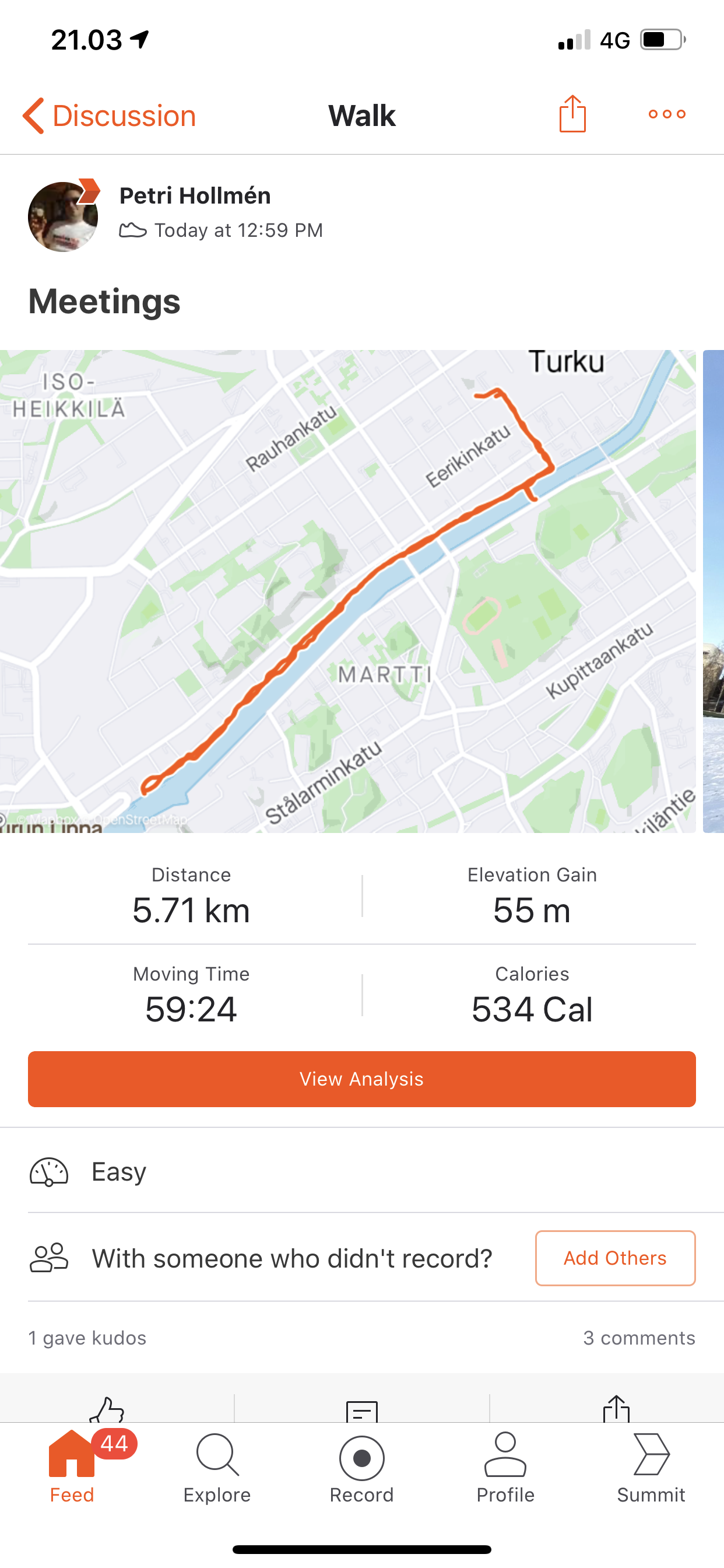
Task: Open the walk route map
Action: (x=347, y=590)
